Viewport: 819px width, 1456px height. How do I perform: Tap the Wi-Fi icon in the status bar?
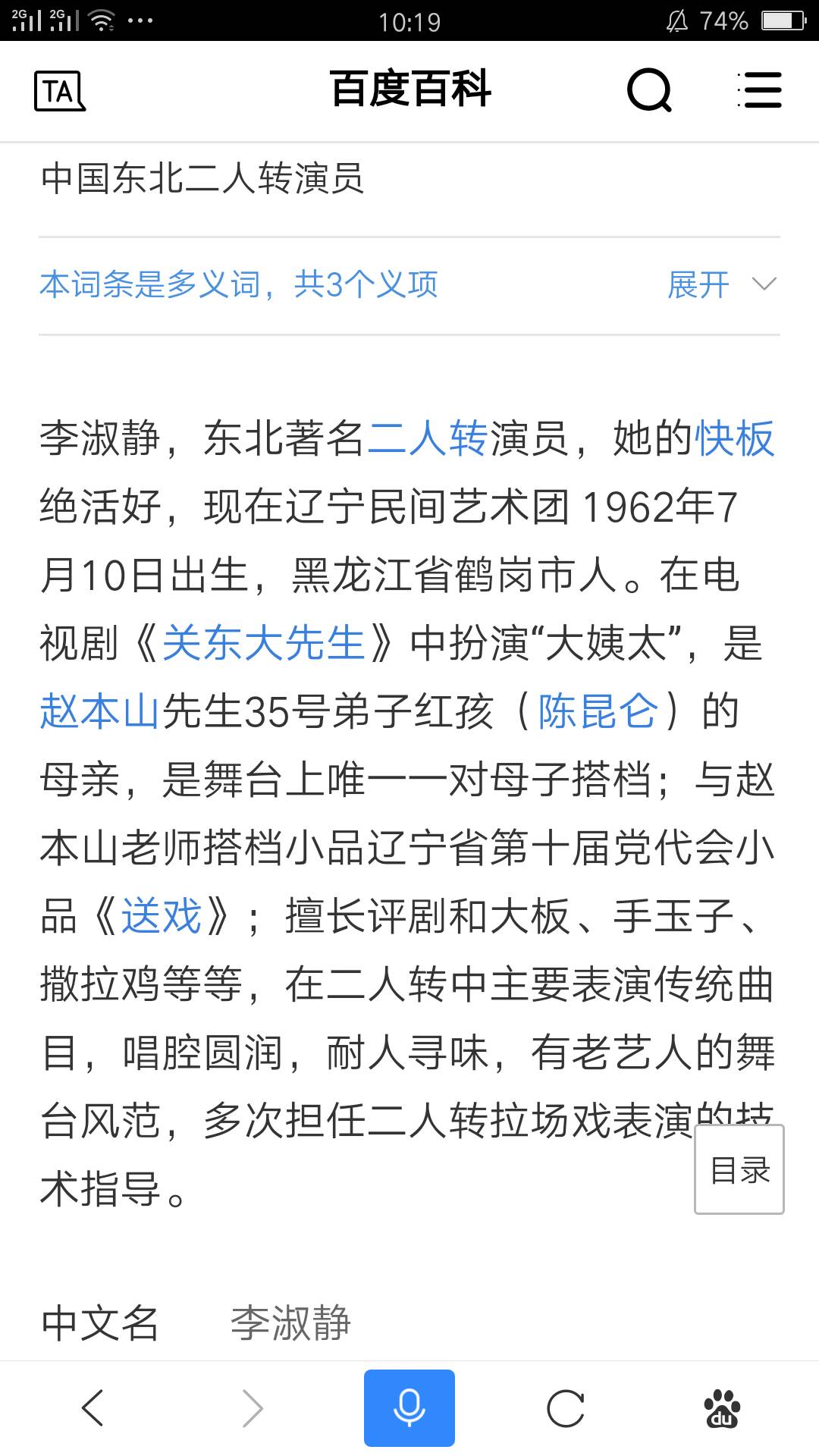pos(102,20)
